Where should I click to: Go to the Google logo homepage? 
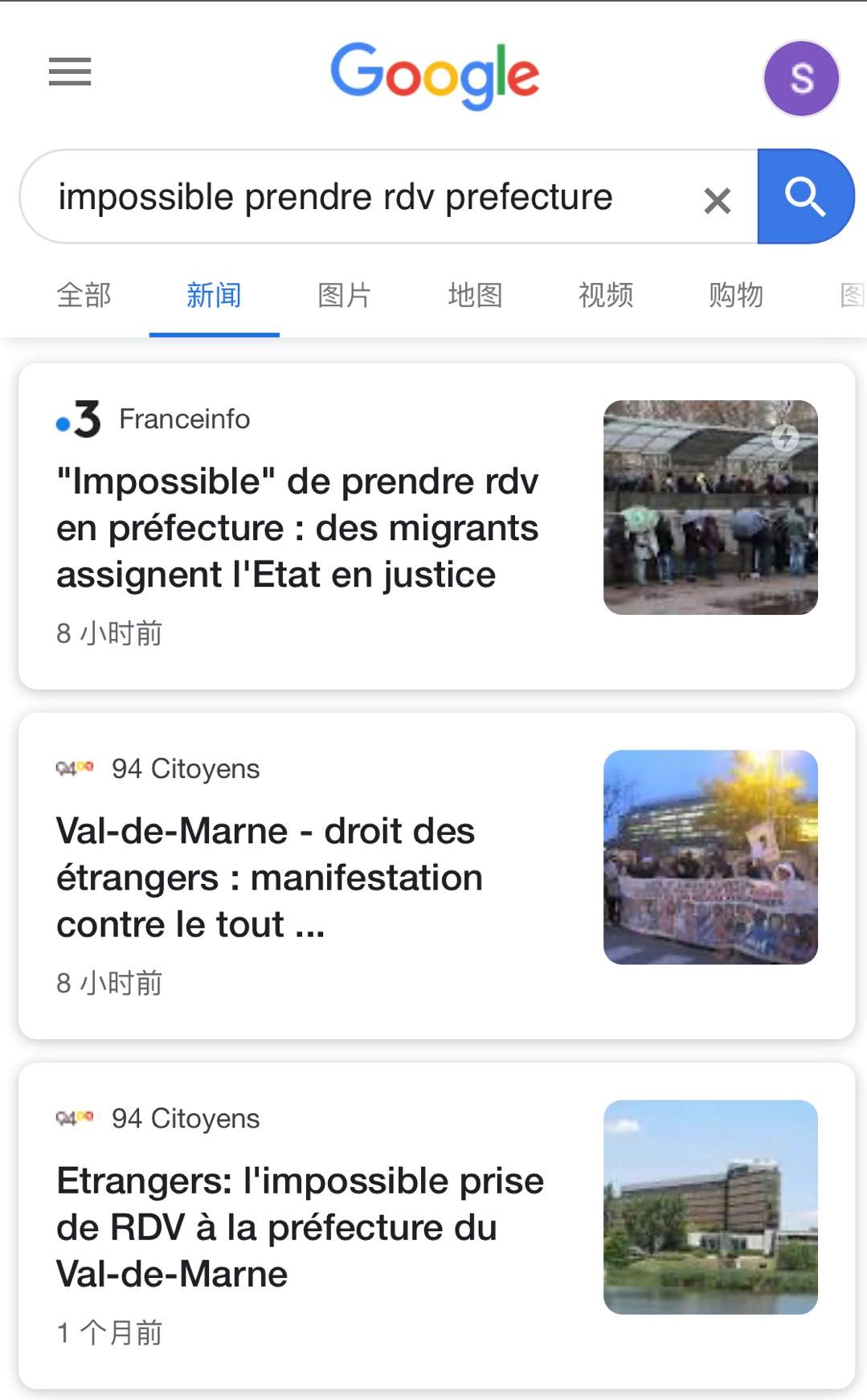point(435,75)
